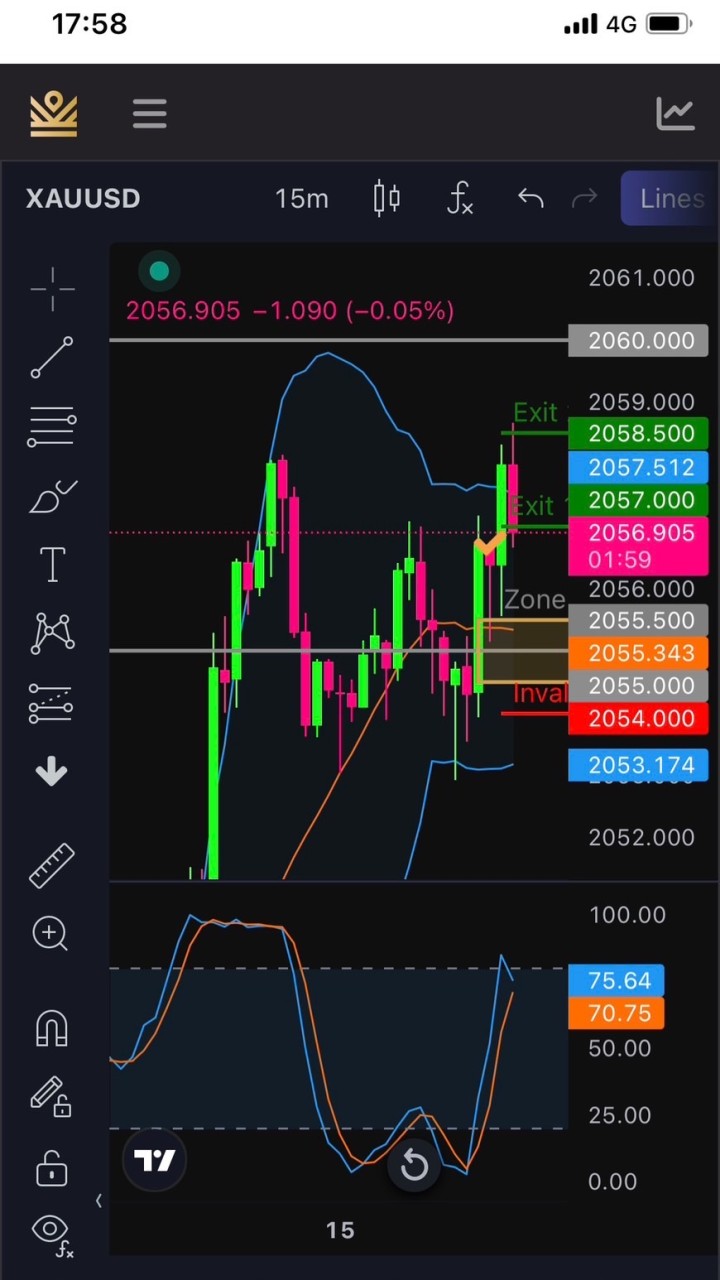Open candlestick chart style selector

[387, 198]
